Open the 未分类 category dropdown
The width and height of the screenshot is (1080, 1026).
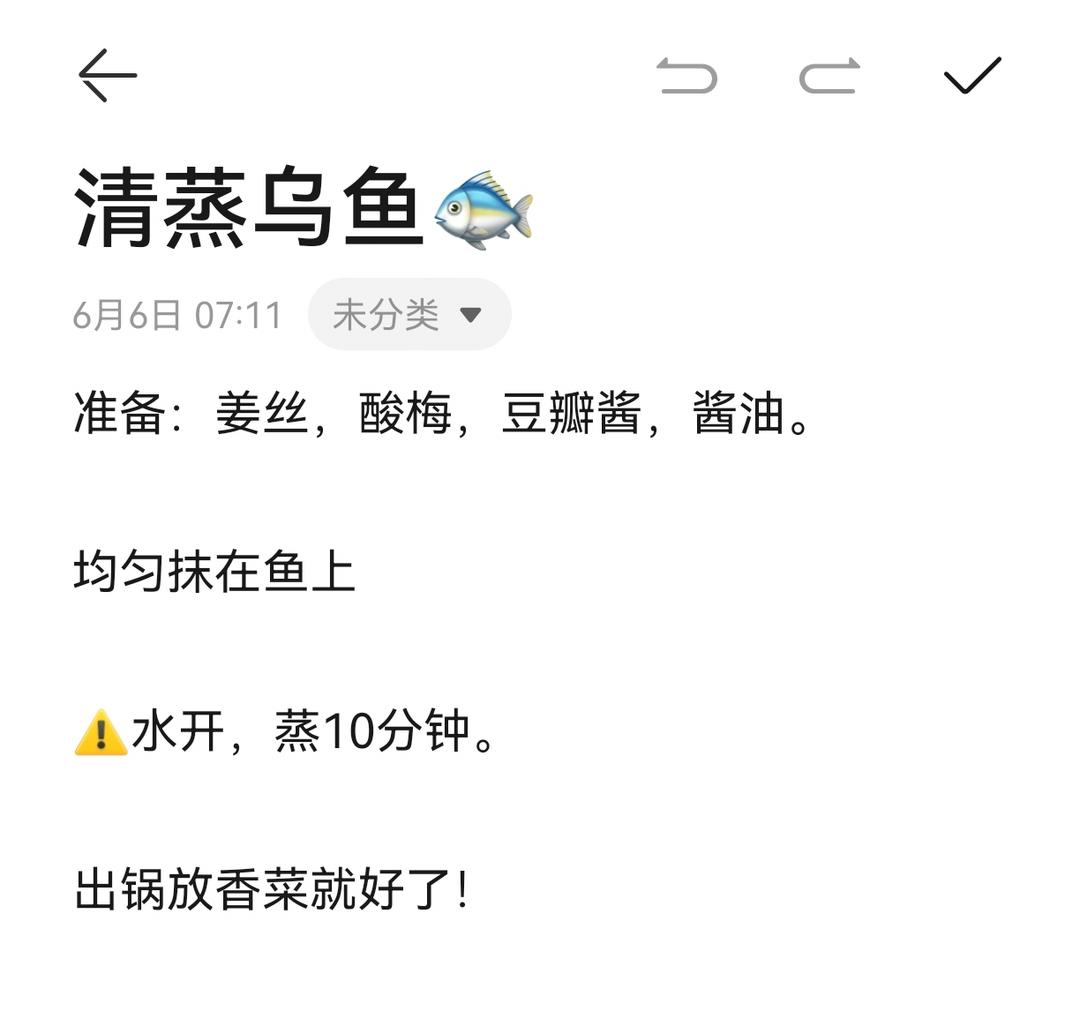click(409, 315)
